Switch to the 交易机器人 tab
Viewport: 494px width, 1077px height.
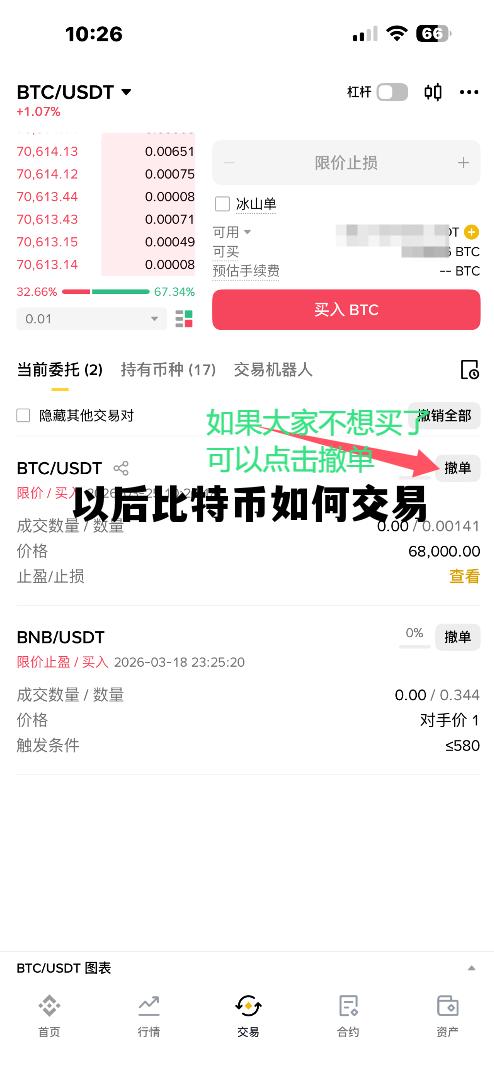click(273, 370)
